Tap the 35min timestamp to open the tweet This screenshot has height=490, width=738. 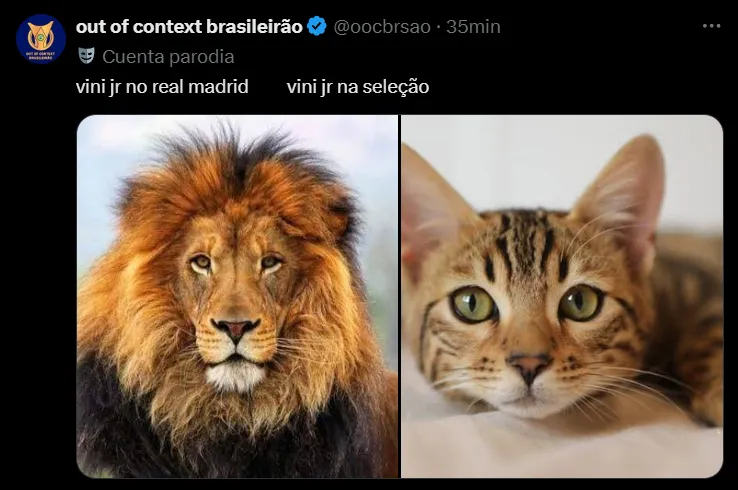(474, 27)
